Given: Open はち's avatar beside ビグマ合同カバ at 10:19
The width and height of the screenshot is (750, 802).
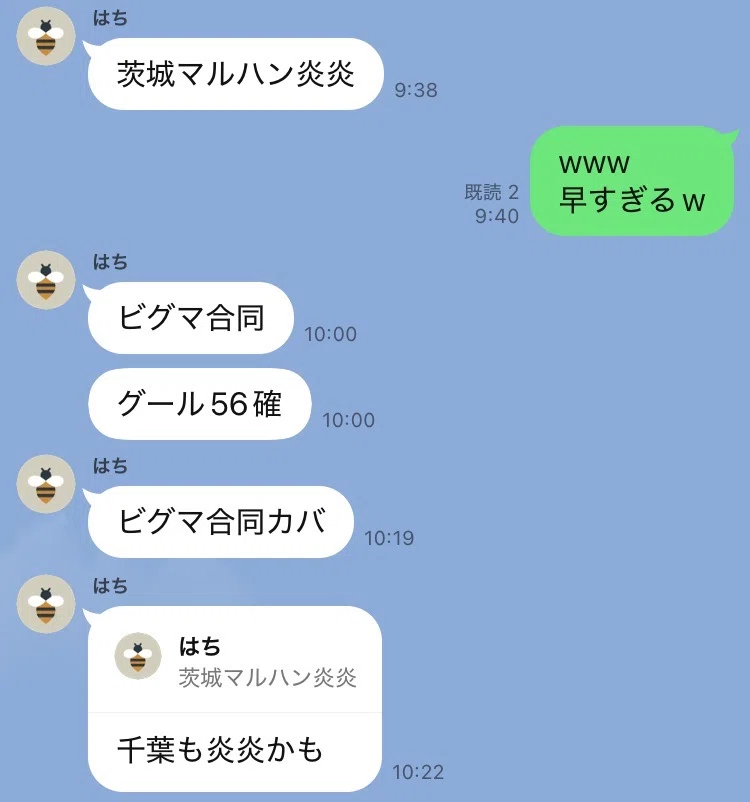Looking at the screenshot, I should [x=46, y=484].
